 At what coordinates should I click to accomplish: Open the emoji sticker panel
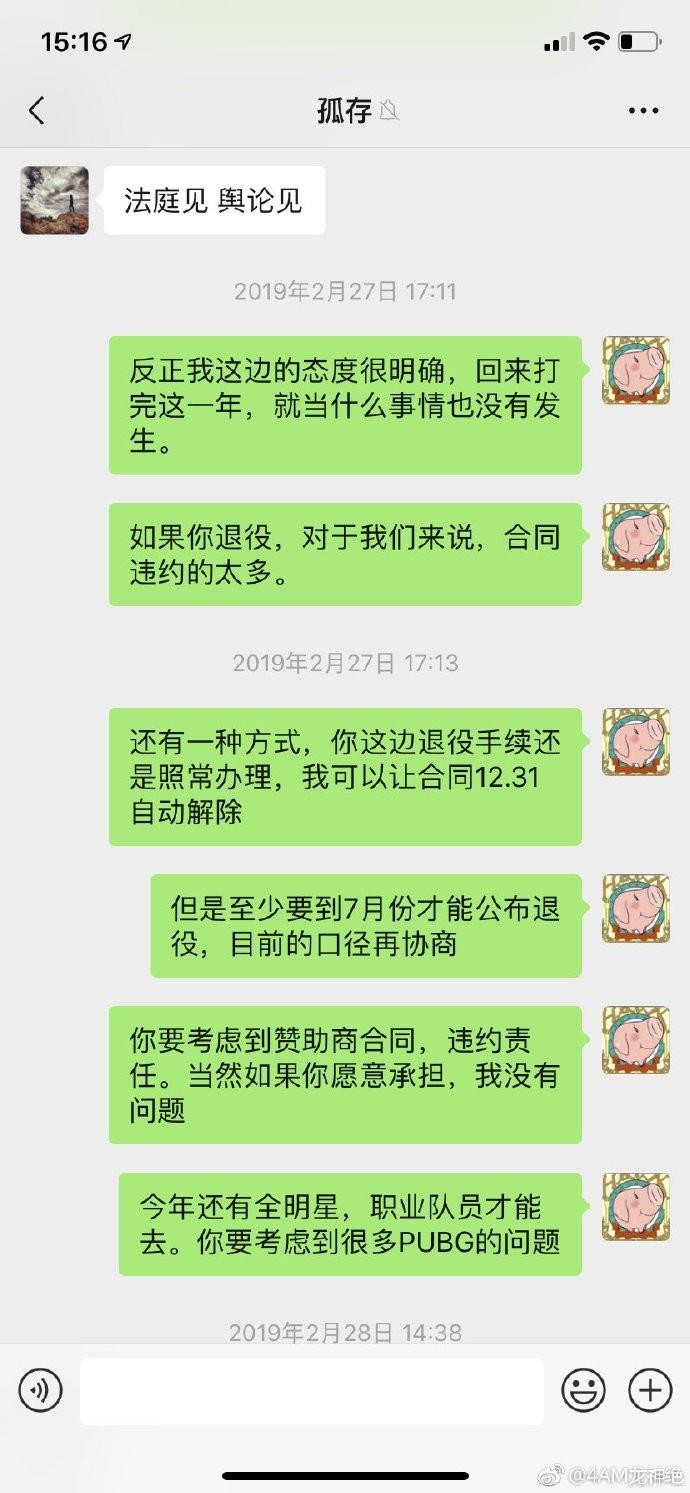[583, 1390]
